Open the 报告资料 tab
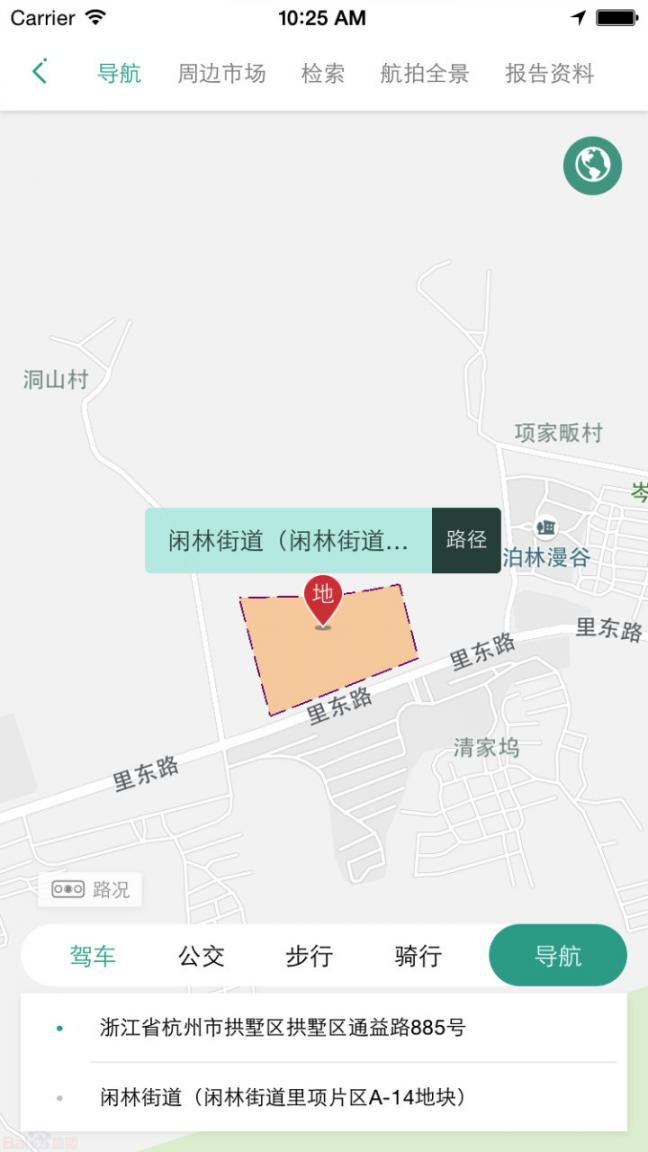 [549, 73]
